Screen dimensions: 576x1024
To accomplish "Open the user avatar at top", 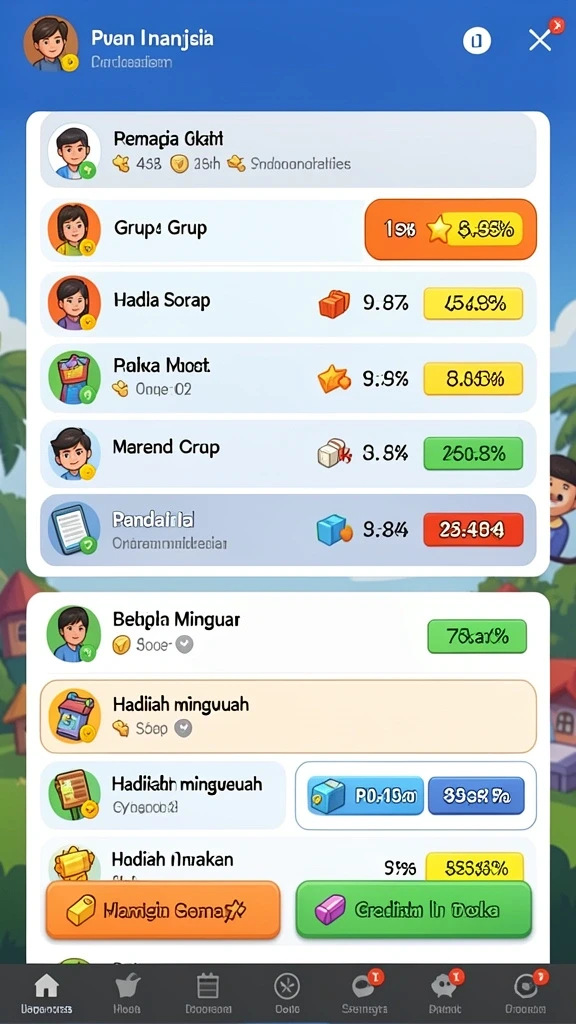I will point(51,44).
